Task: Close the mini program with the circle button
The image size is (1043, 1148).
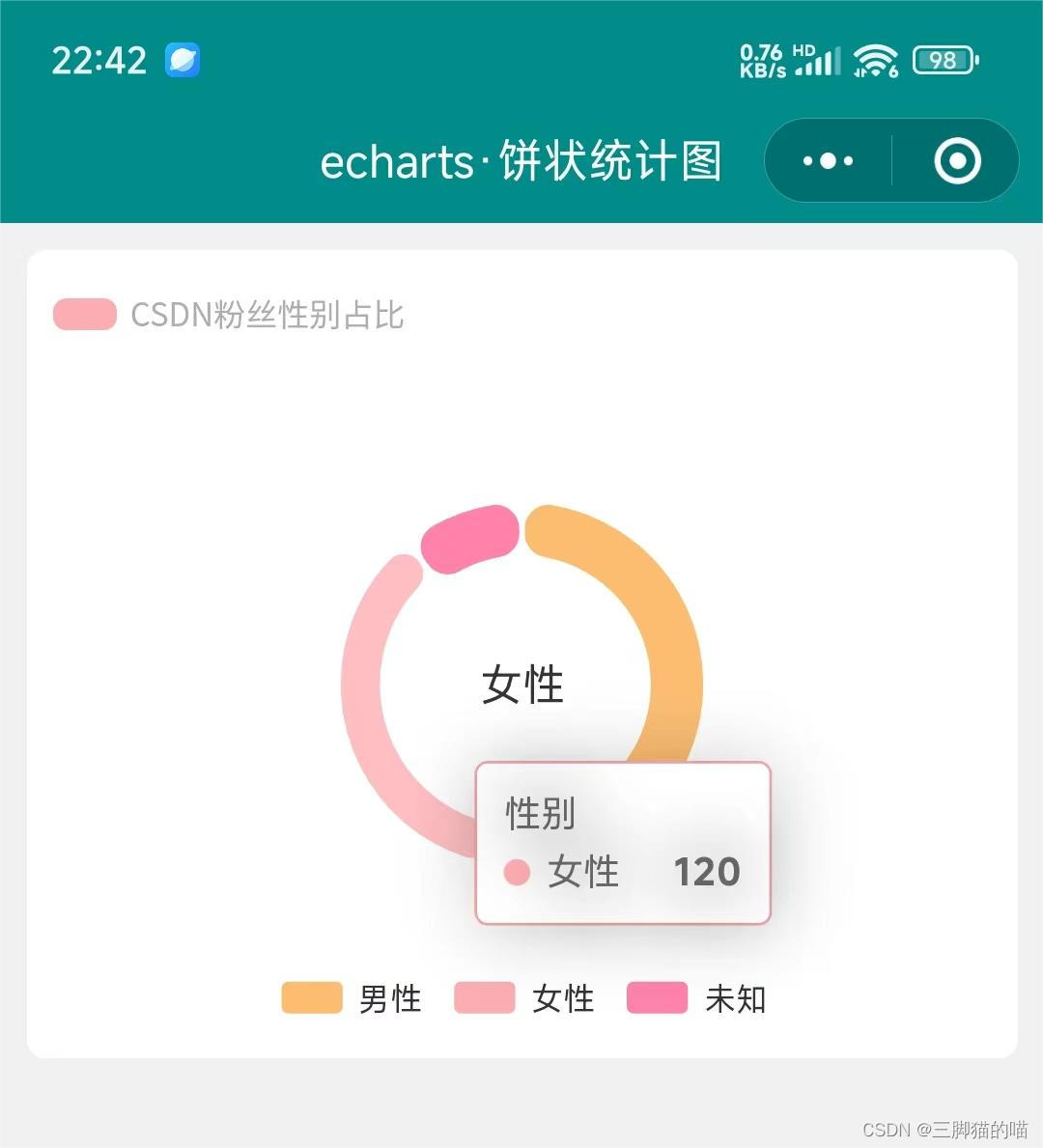Action: [x=957, y=161]
